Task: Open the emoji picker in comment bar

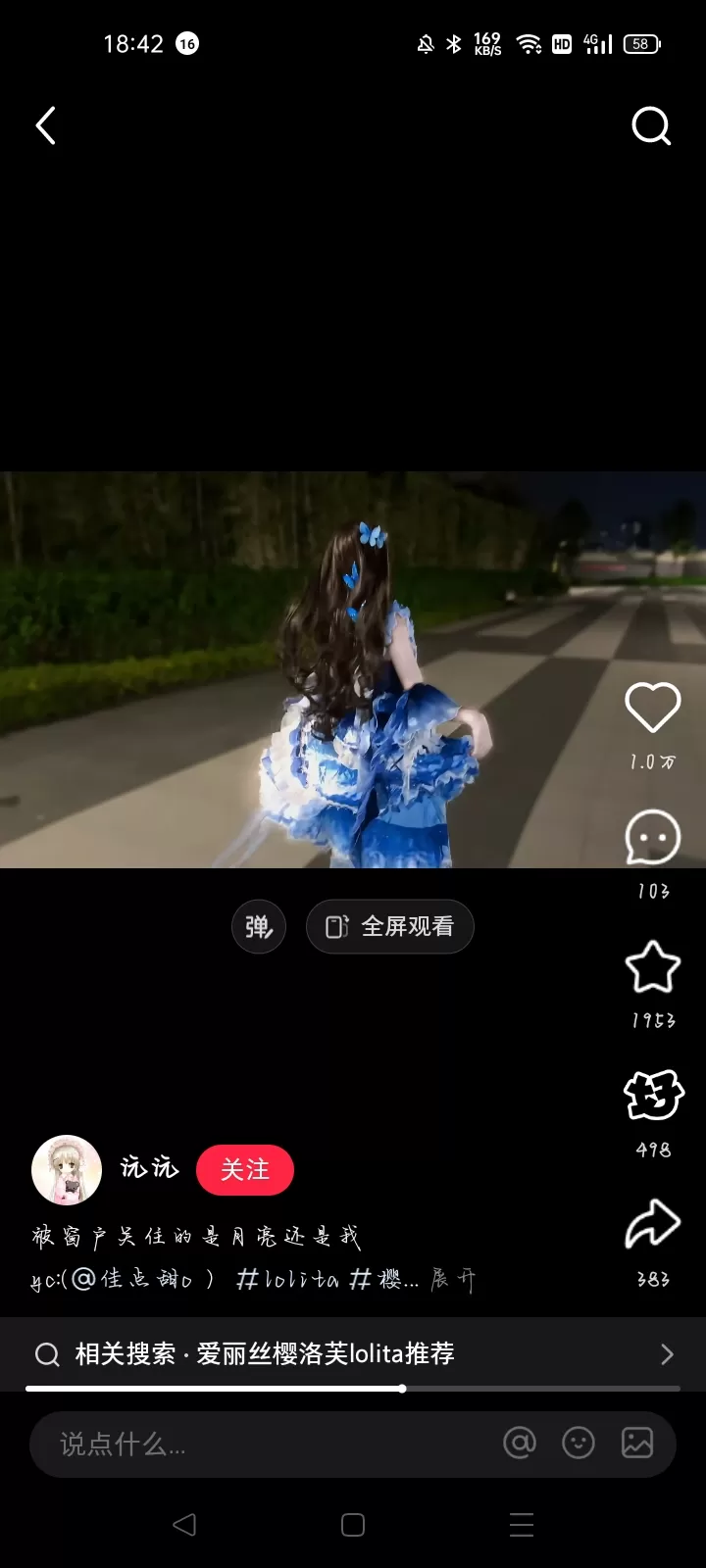Action: pos(579,1443)
